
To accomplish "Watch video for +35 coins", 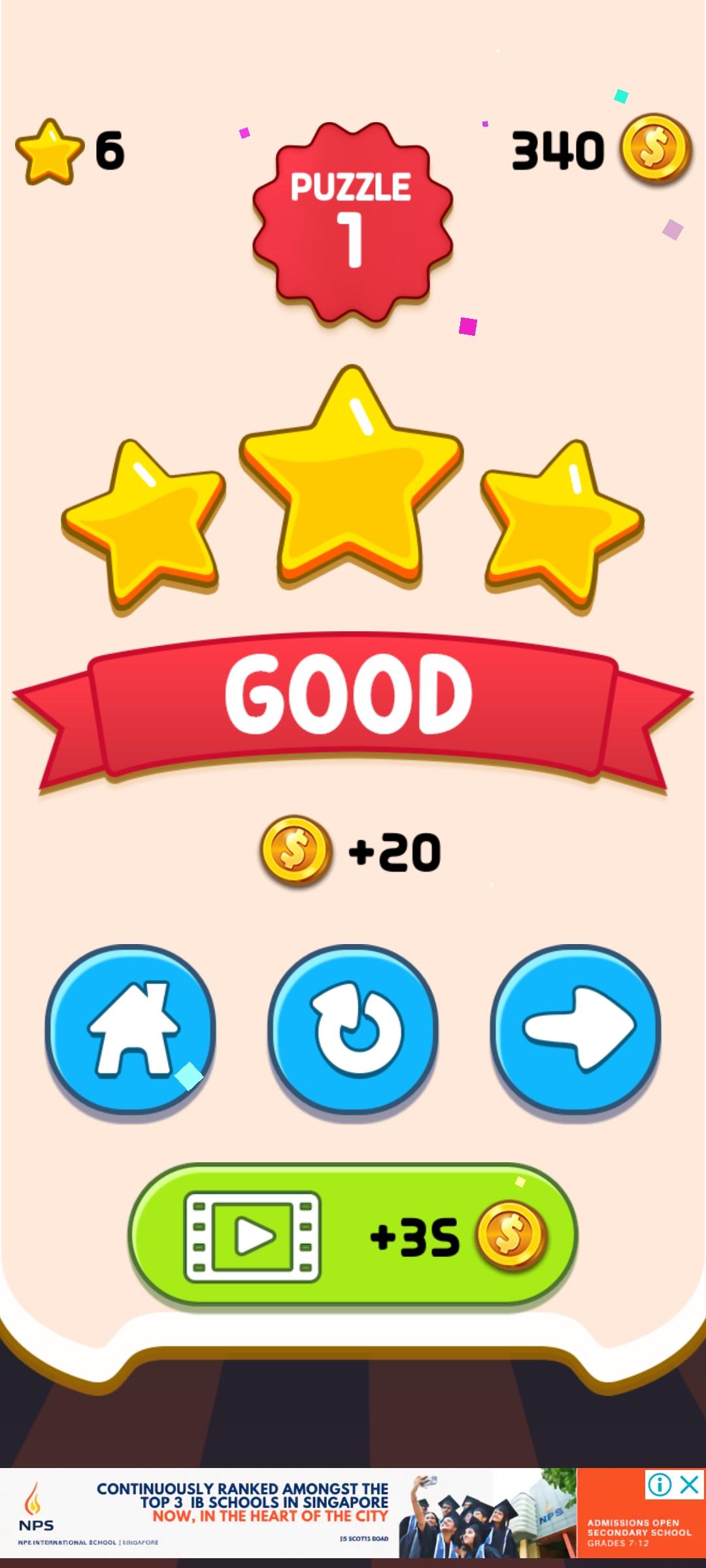I will [x=353, y=1237].
